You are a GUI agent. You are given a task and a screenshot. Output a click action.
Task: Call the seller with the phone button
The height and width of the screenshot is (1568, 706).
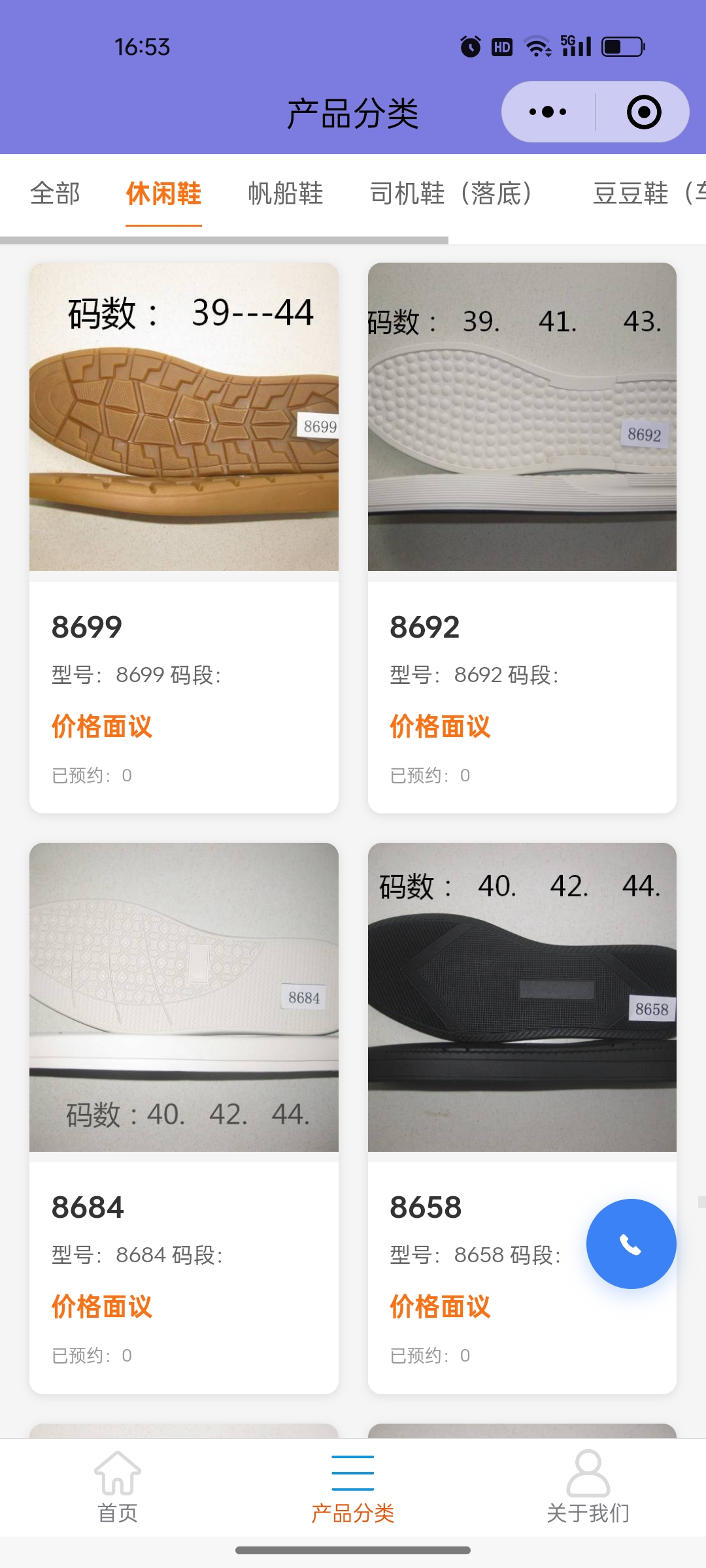(x=631, y=1244)
